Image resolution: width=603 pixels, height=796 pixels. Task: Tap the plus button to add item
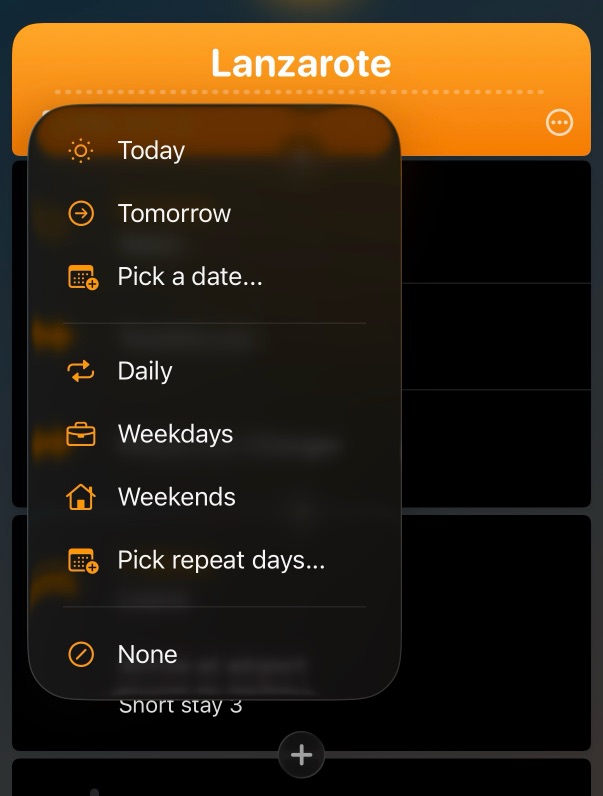[x=301, y=755]
